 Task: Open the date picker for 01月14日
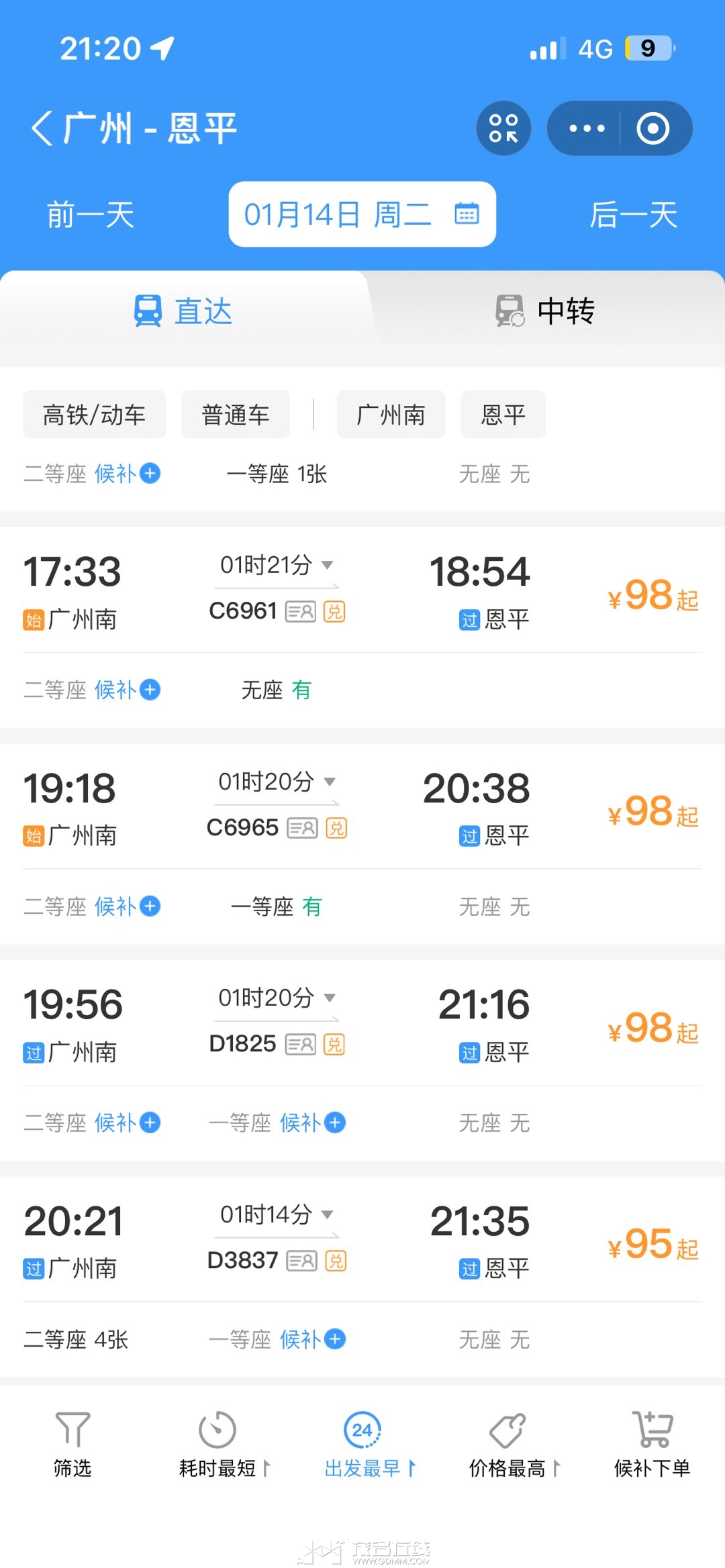pos(362,215)
